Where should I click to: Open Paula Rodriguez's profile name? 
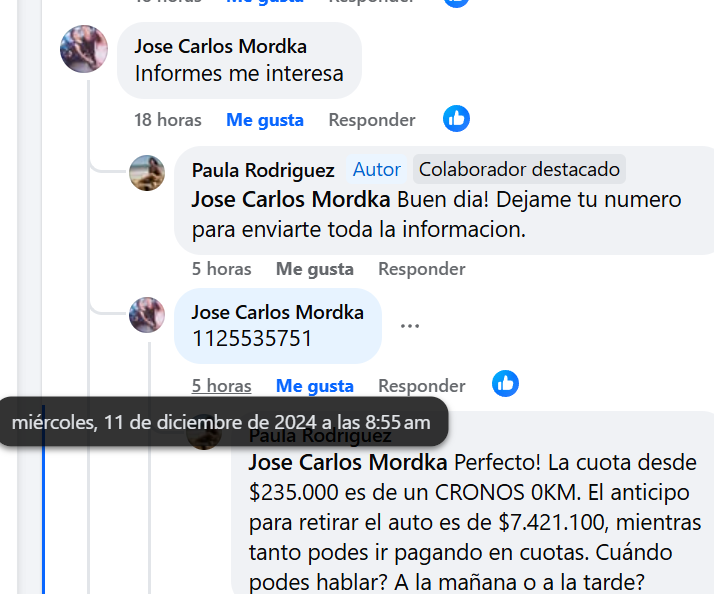click(265, 169)
